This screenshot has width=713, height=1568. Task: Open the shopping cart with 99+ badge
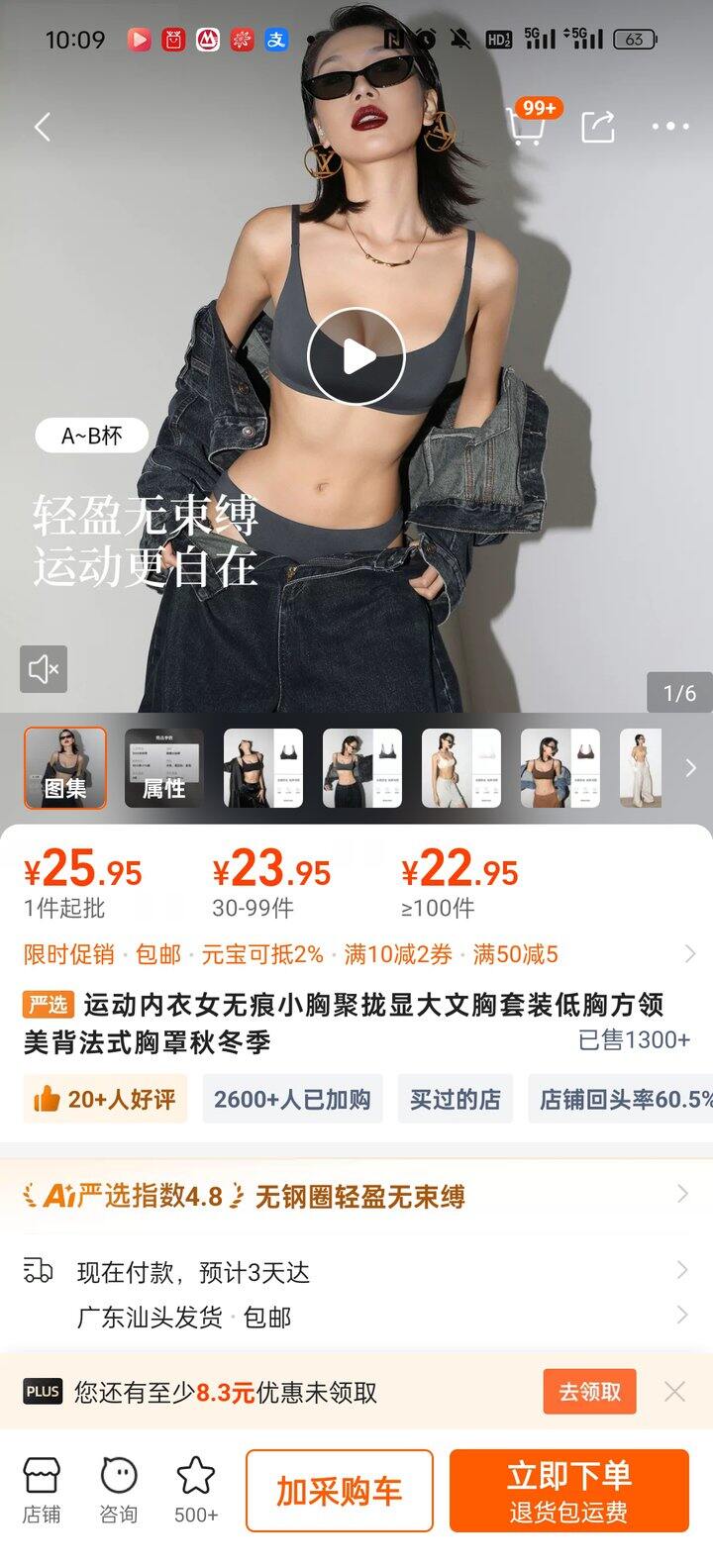526,127
